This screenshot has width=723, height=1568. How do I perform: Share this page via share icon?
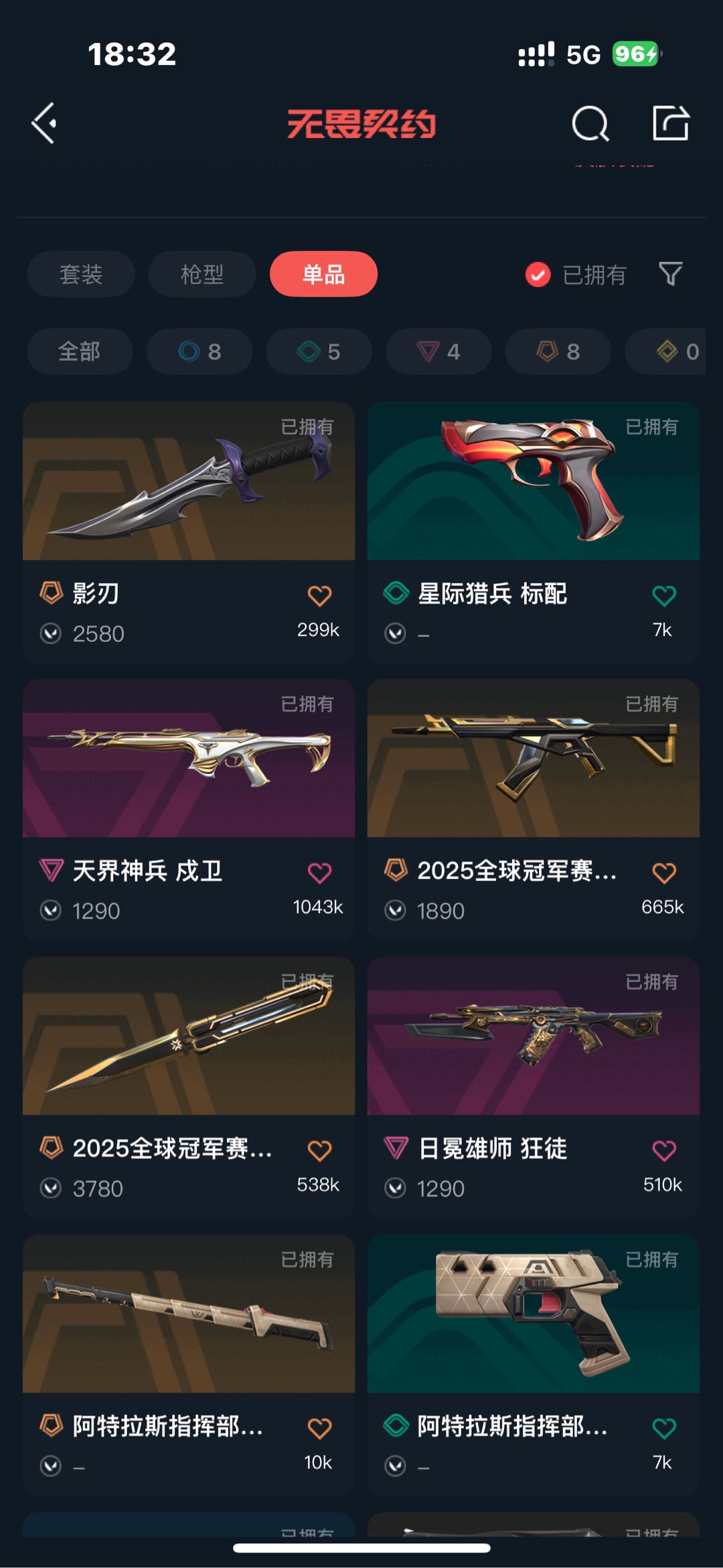tap(670, 123)
